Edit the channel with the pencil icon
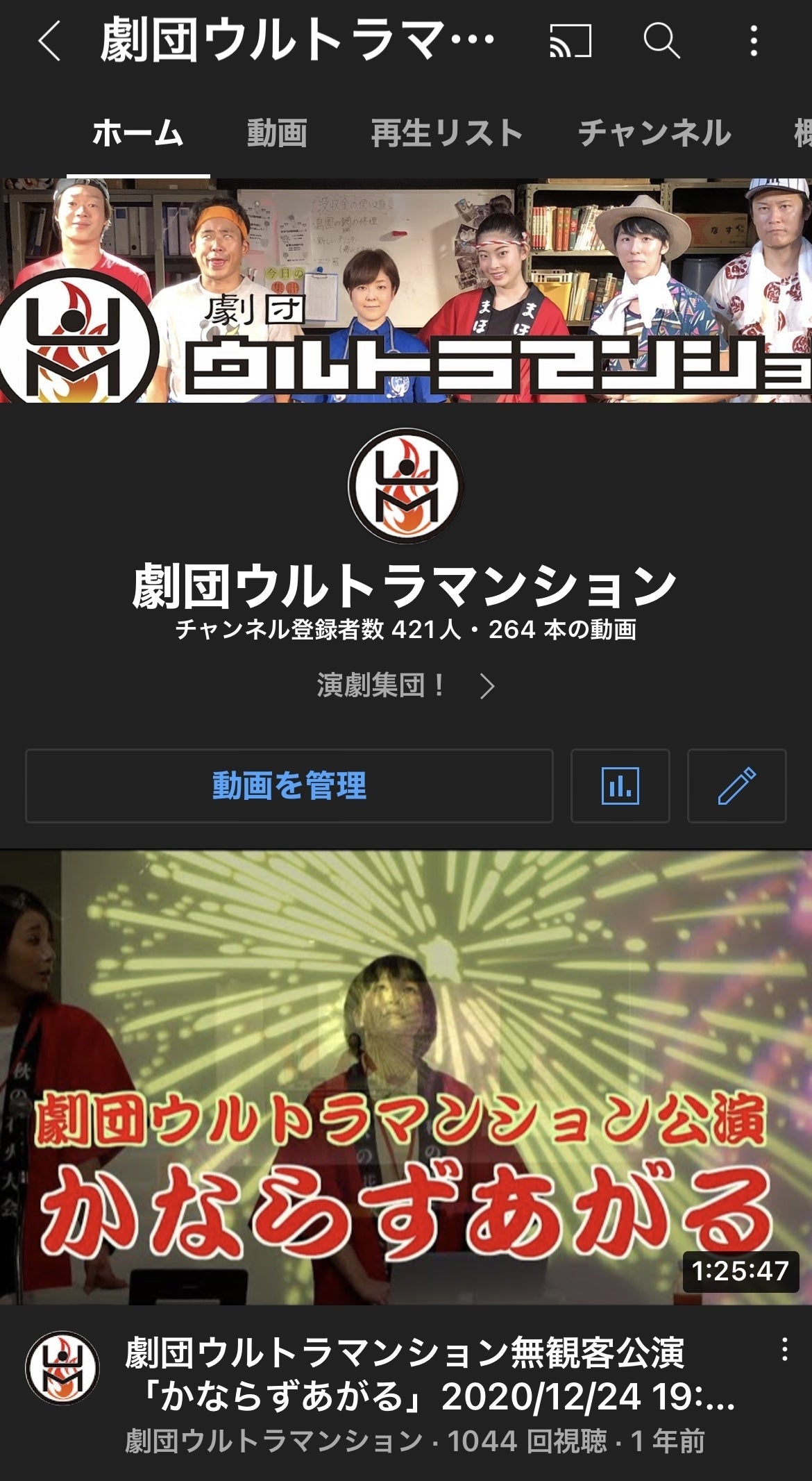Image resolution: width=812 pixels, height=1481 pixels. (736, 786)
